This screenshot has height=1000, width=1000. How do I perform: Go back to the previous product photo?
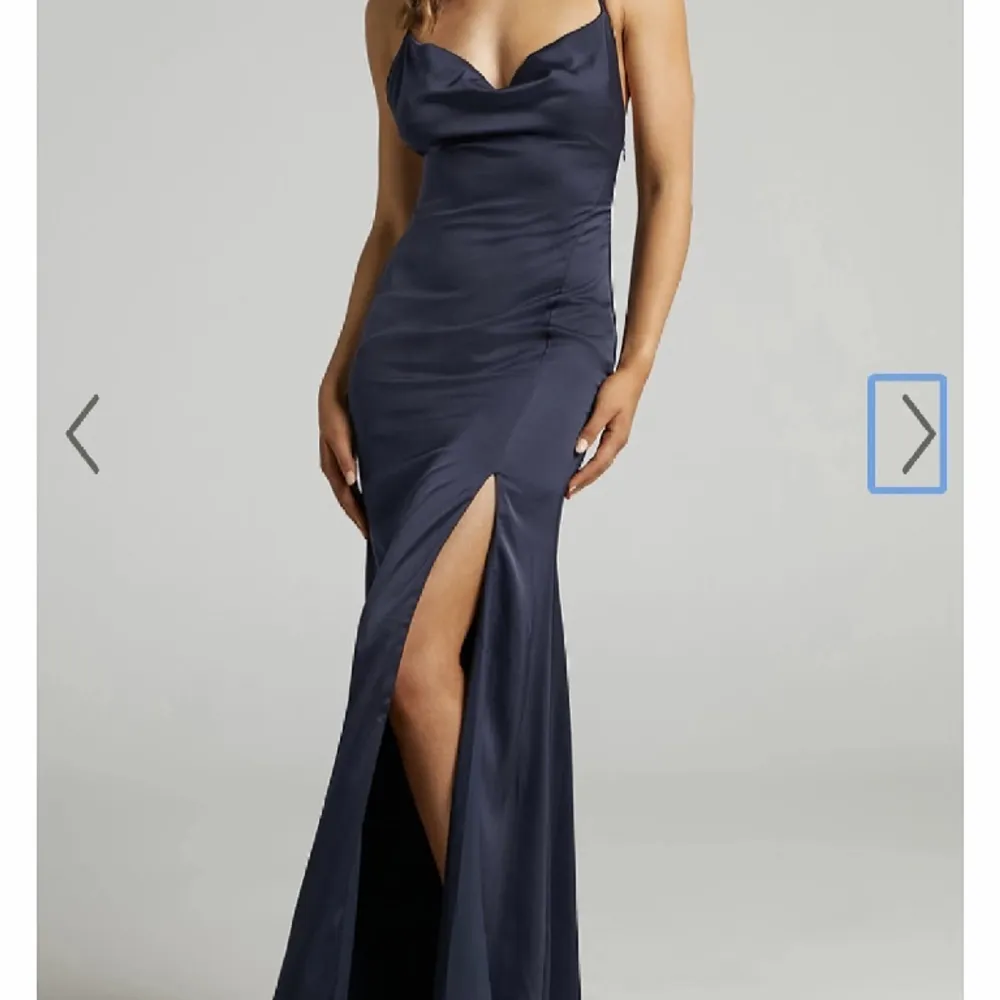(83, 434)
